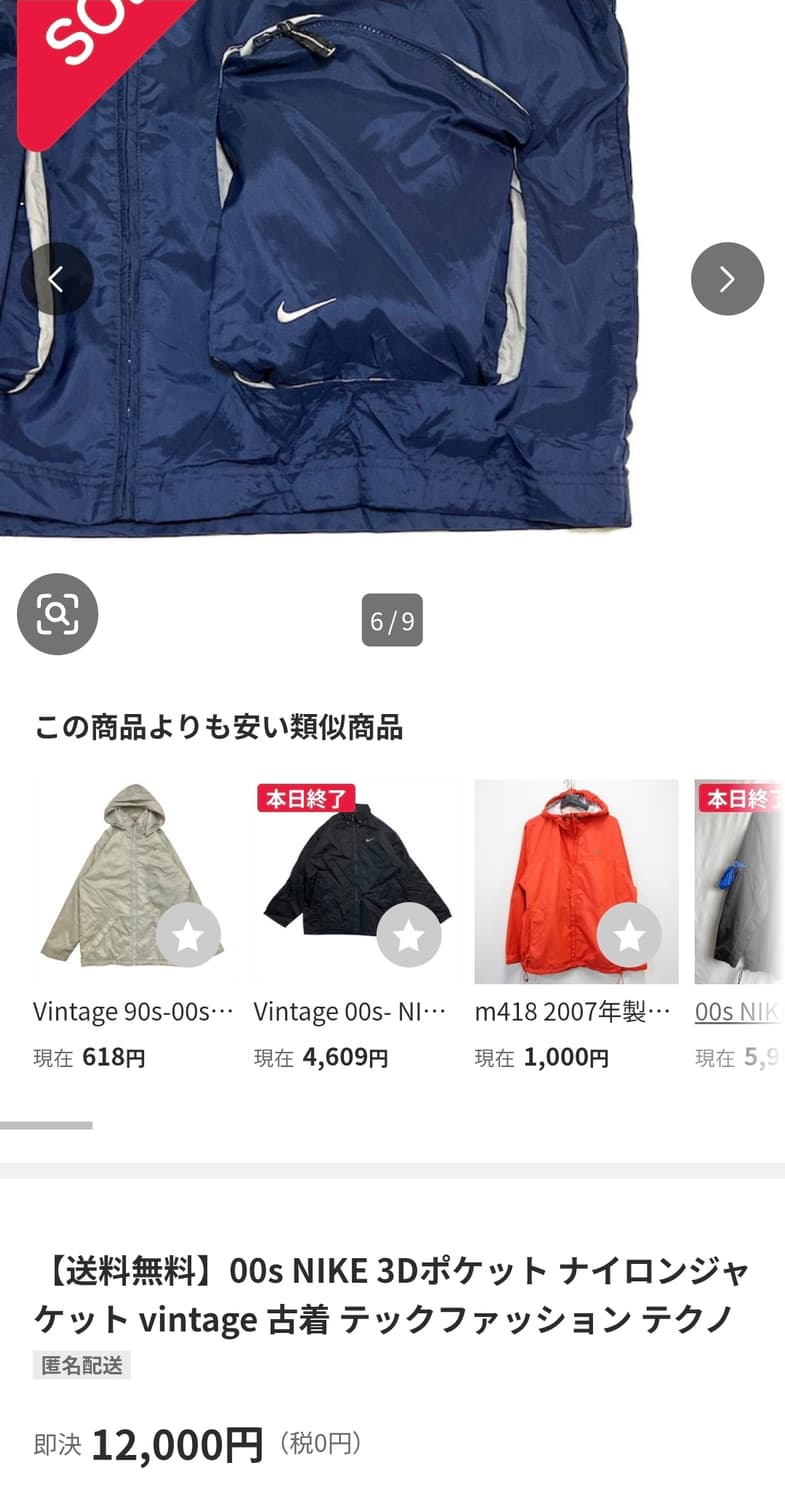
Task: Favorite the black Vintage 00s Nike jacket
Action: (x=409, y=934)
